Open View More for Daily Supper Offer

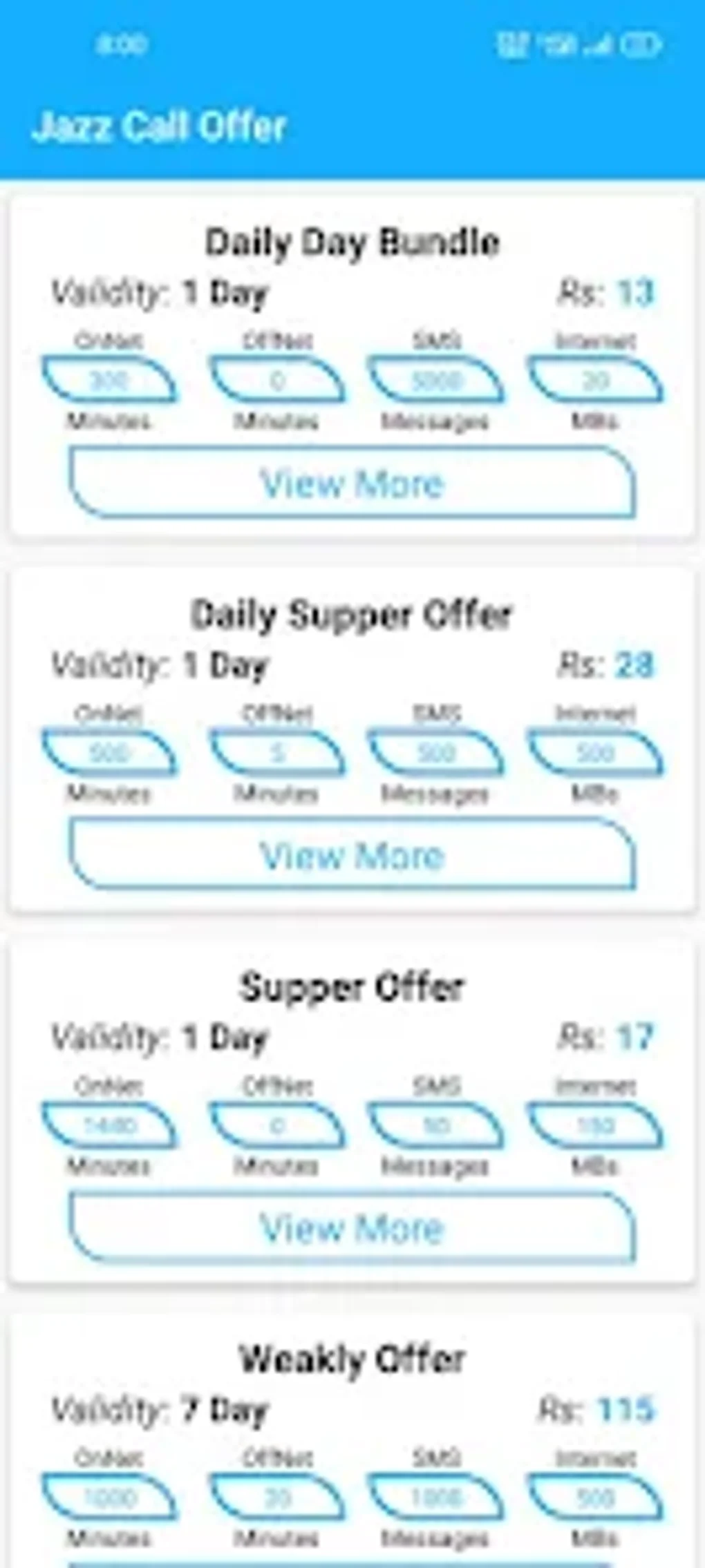click(352, 854)
